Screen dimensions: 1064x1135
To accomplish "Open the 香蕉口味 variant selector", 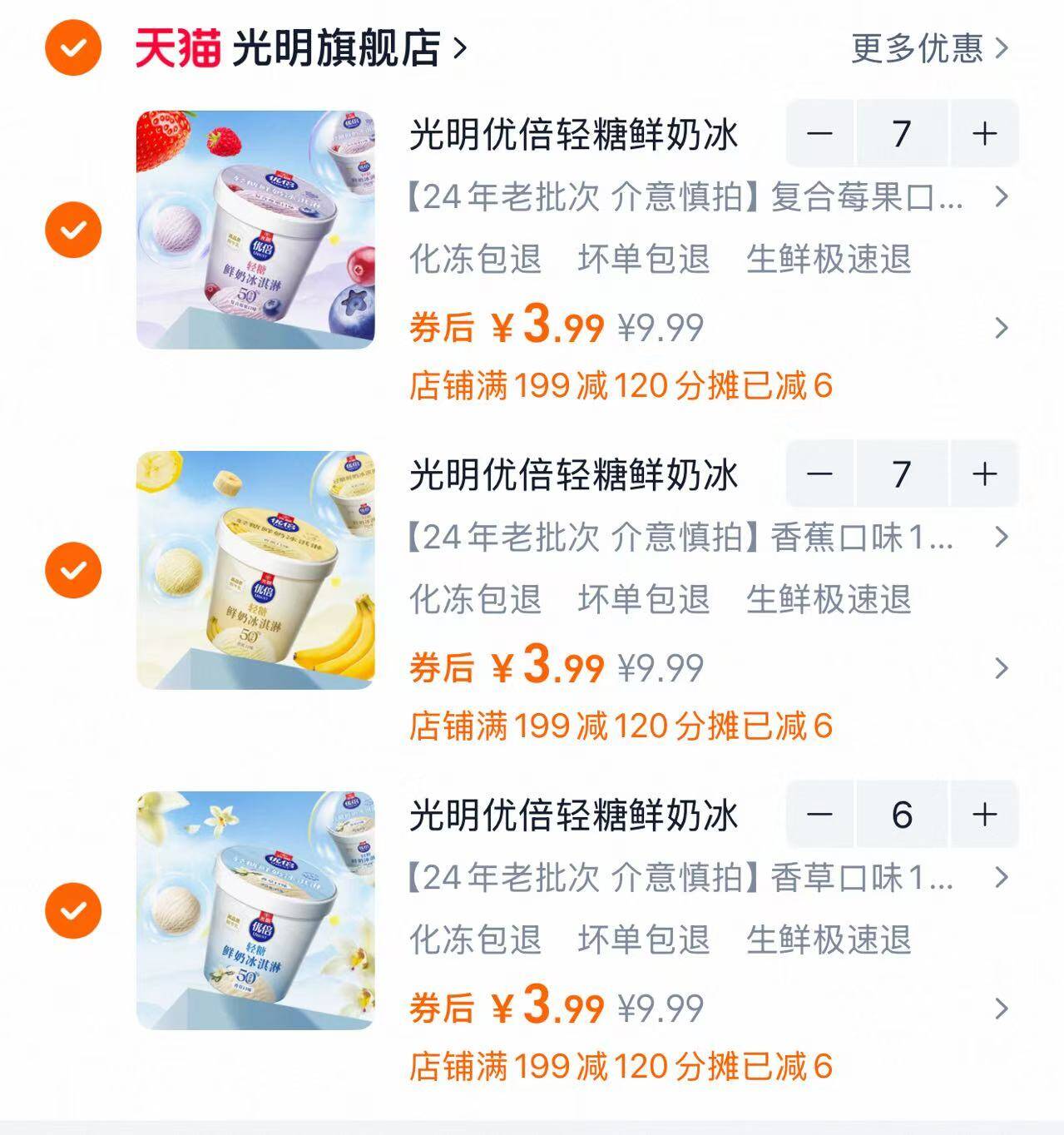I will (x=682, y=538).
